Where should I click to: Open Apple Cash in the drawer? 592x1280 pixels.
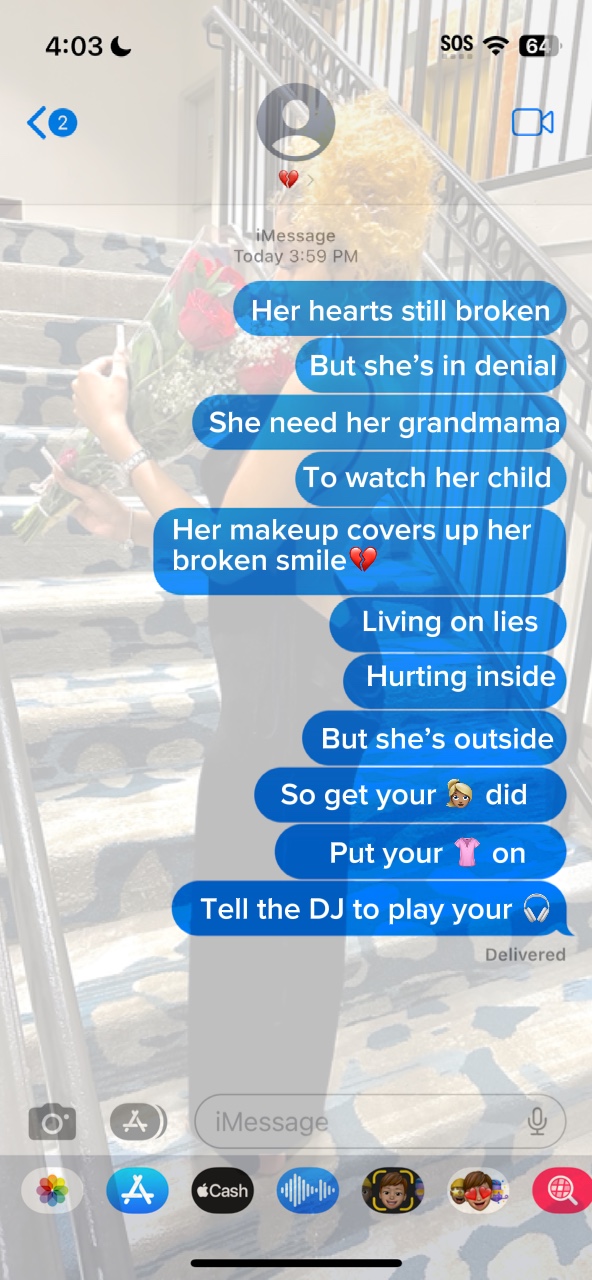(x=222, y=1190)
